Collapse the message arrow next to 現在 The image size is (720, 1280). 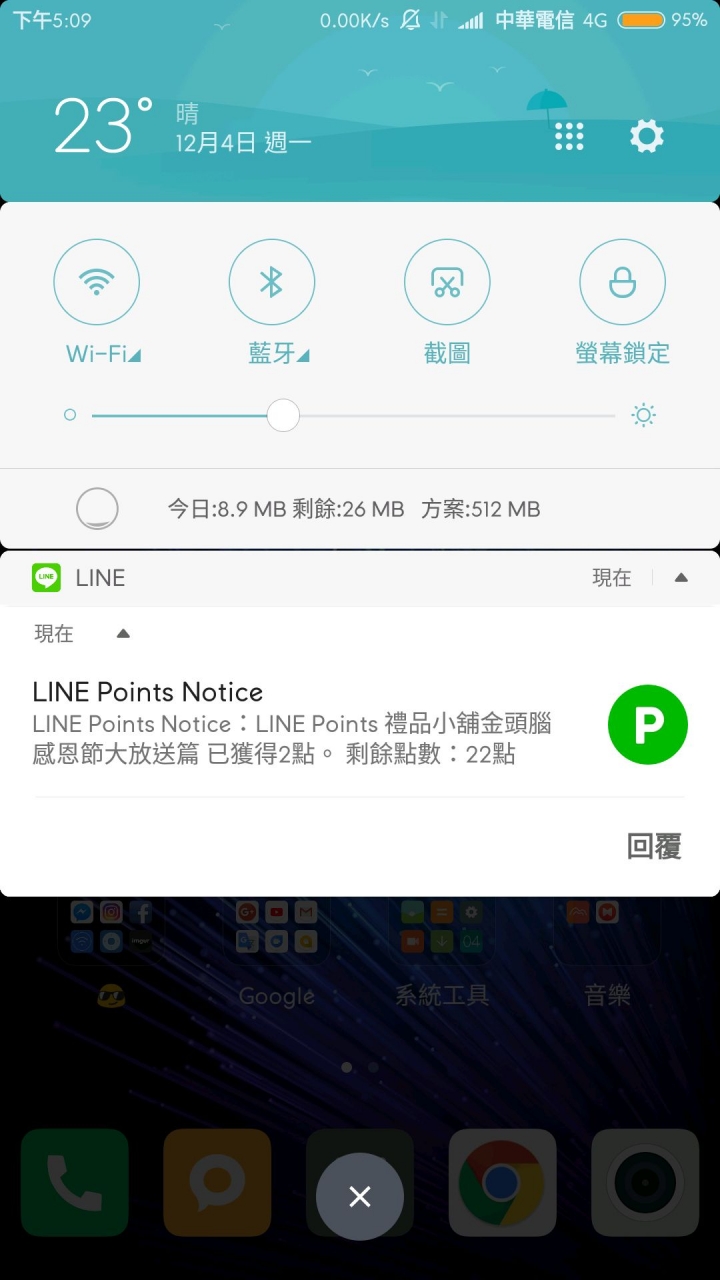tap(123, 633)
